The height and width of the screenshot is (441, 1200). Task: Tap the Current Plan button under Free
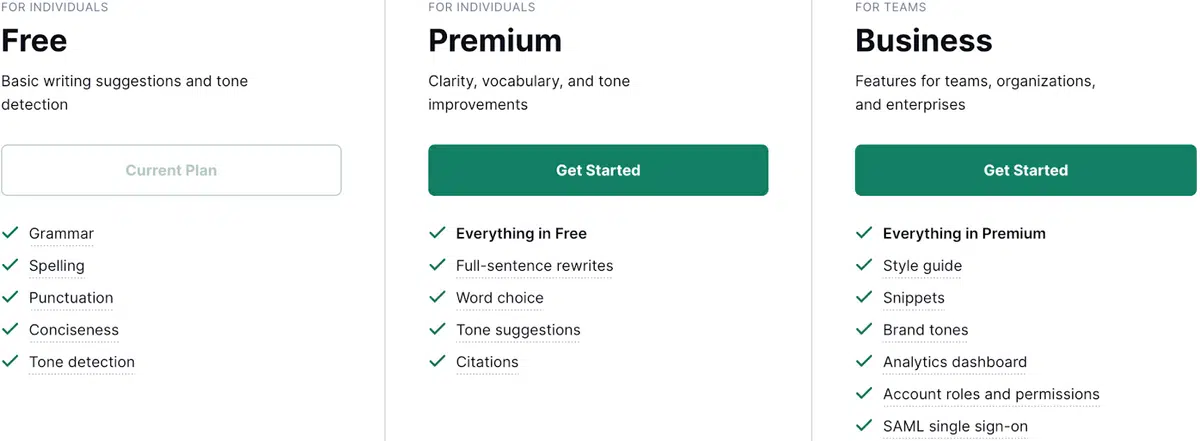click(x=171, y=170)
